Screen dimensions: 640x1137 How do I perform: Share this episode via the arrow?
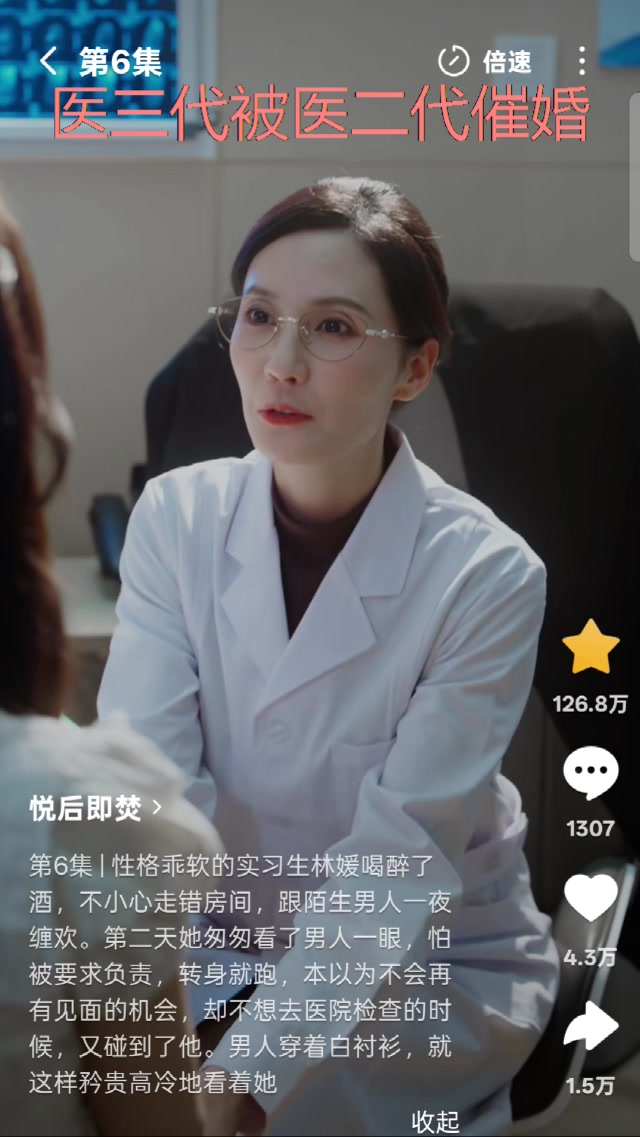pos(590,1026)
